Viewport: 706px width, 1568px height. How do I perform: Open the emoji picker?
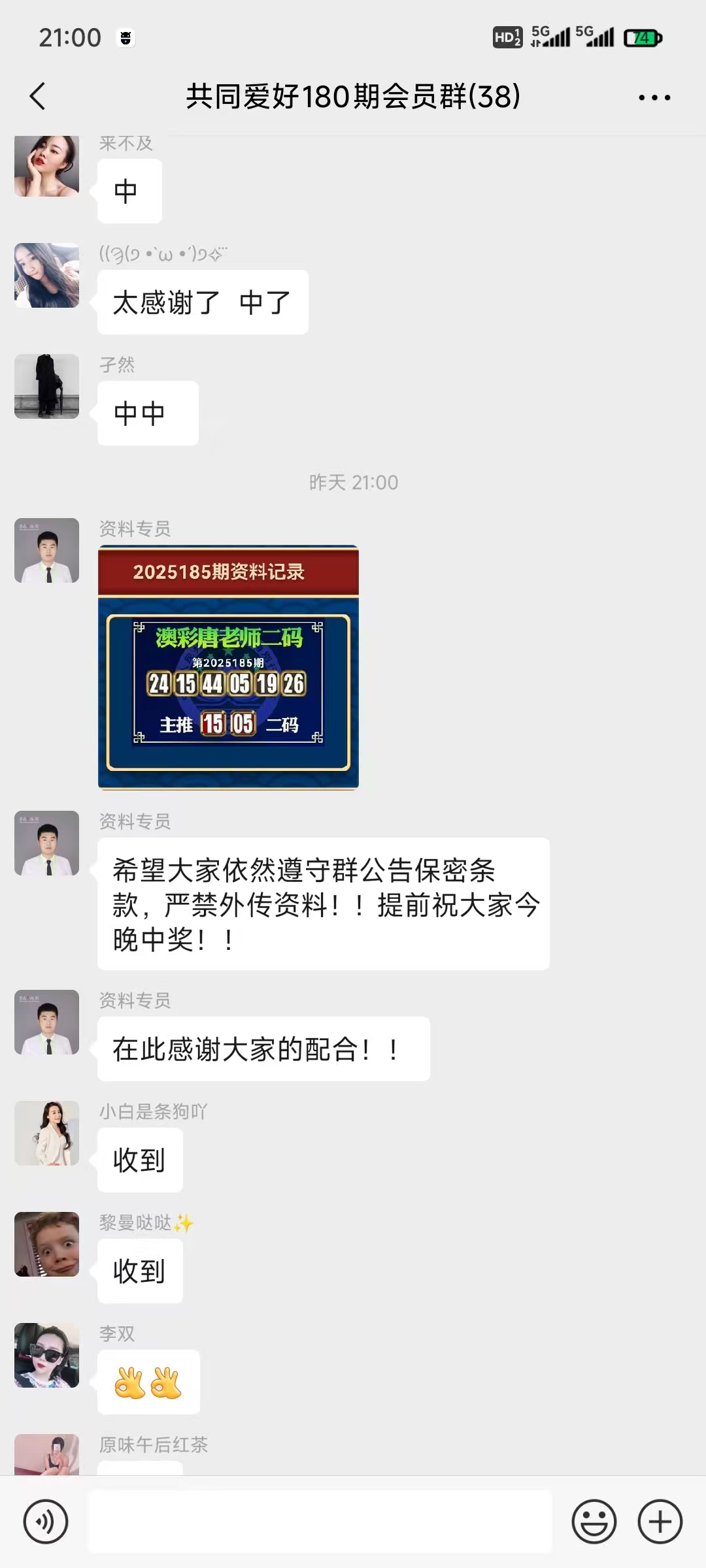pyautogui.click(x=594, y=1522)
